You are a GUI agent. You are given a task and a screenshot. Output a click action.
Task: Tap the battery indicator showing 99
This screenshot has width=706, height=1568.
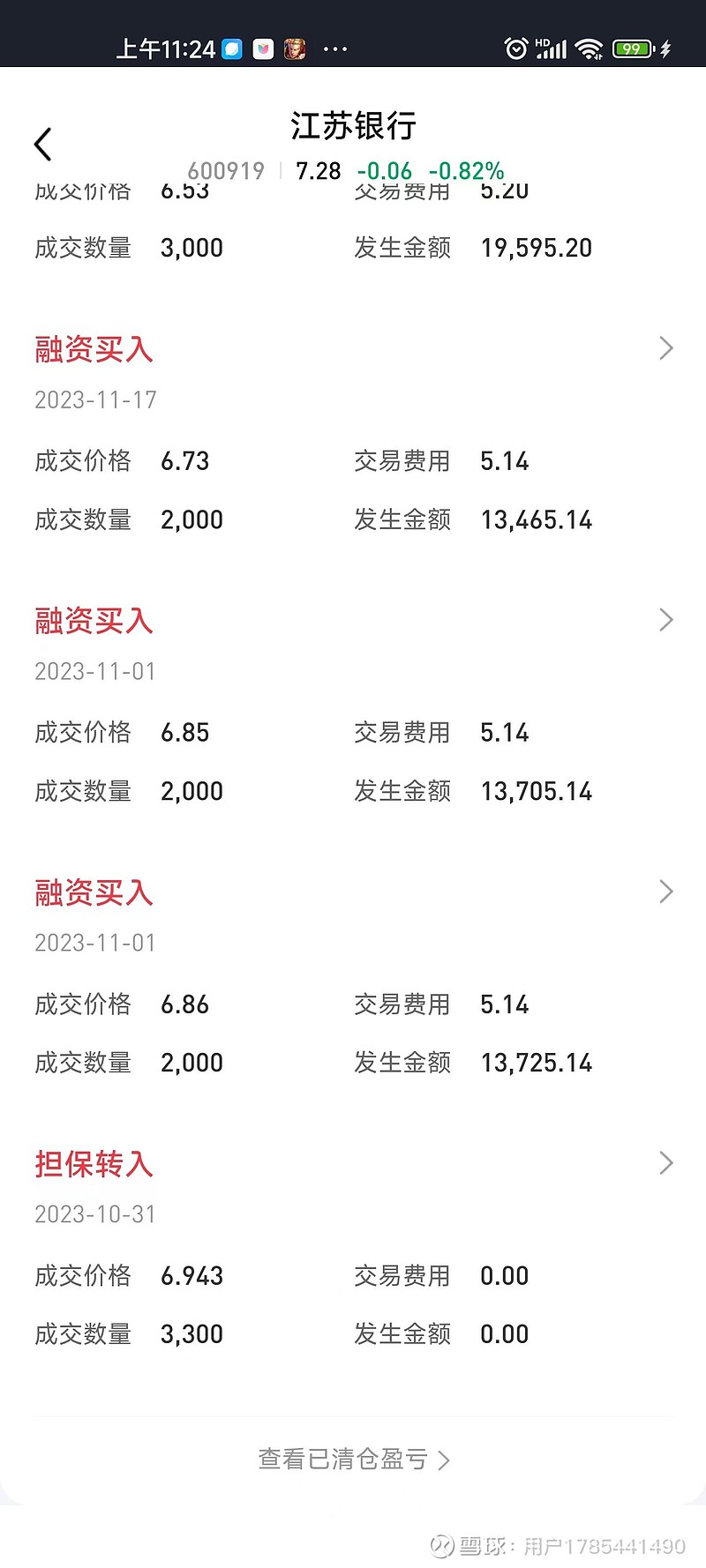pos(633,49)
